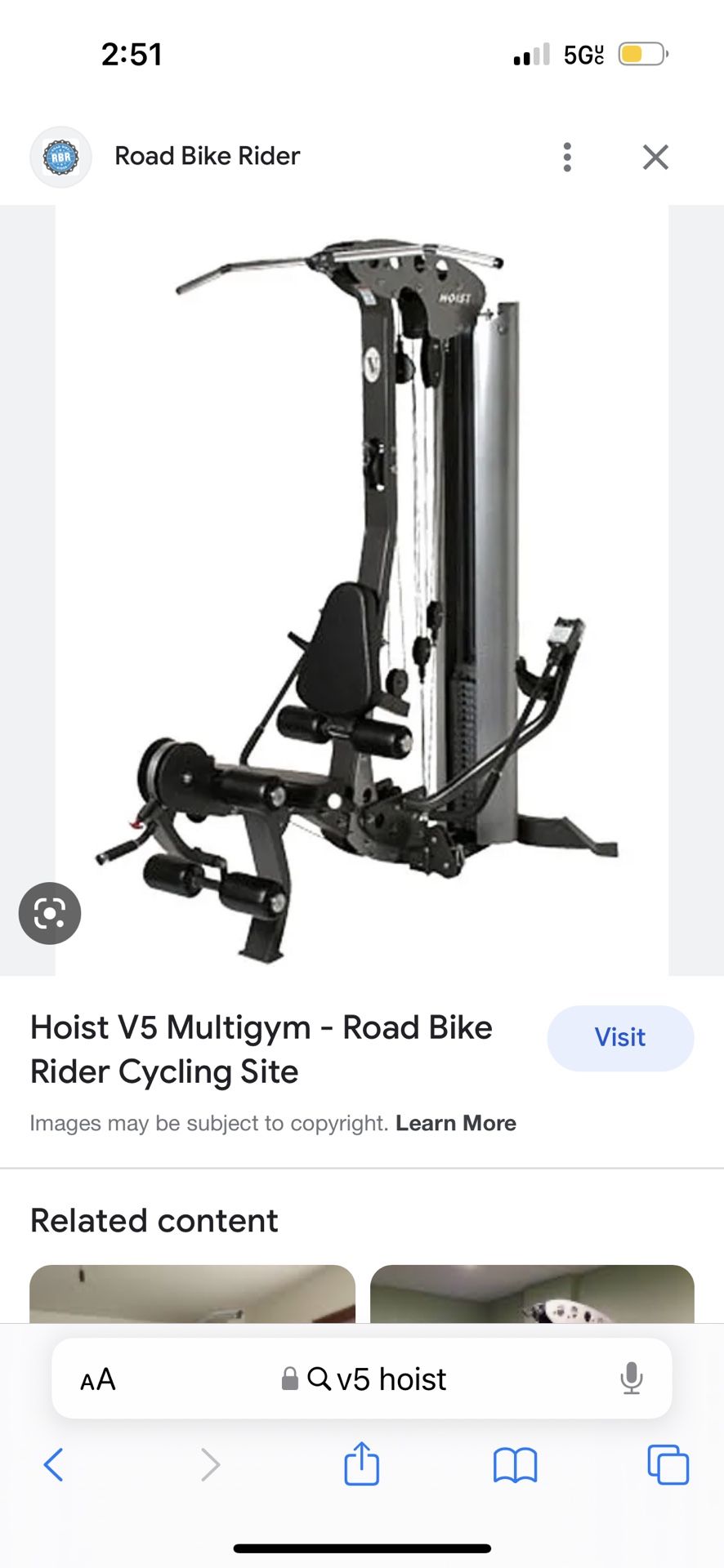Edit the v5 hoist address bar
724x1568 pixels.
pos(362,1379)
